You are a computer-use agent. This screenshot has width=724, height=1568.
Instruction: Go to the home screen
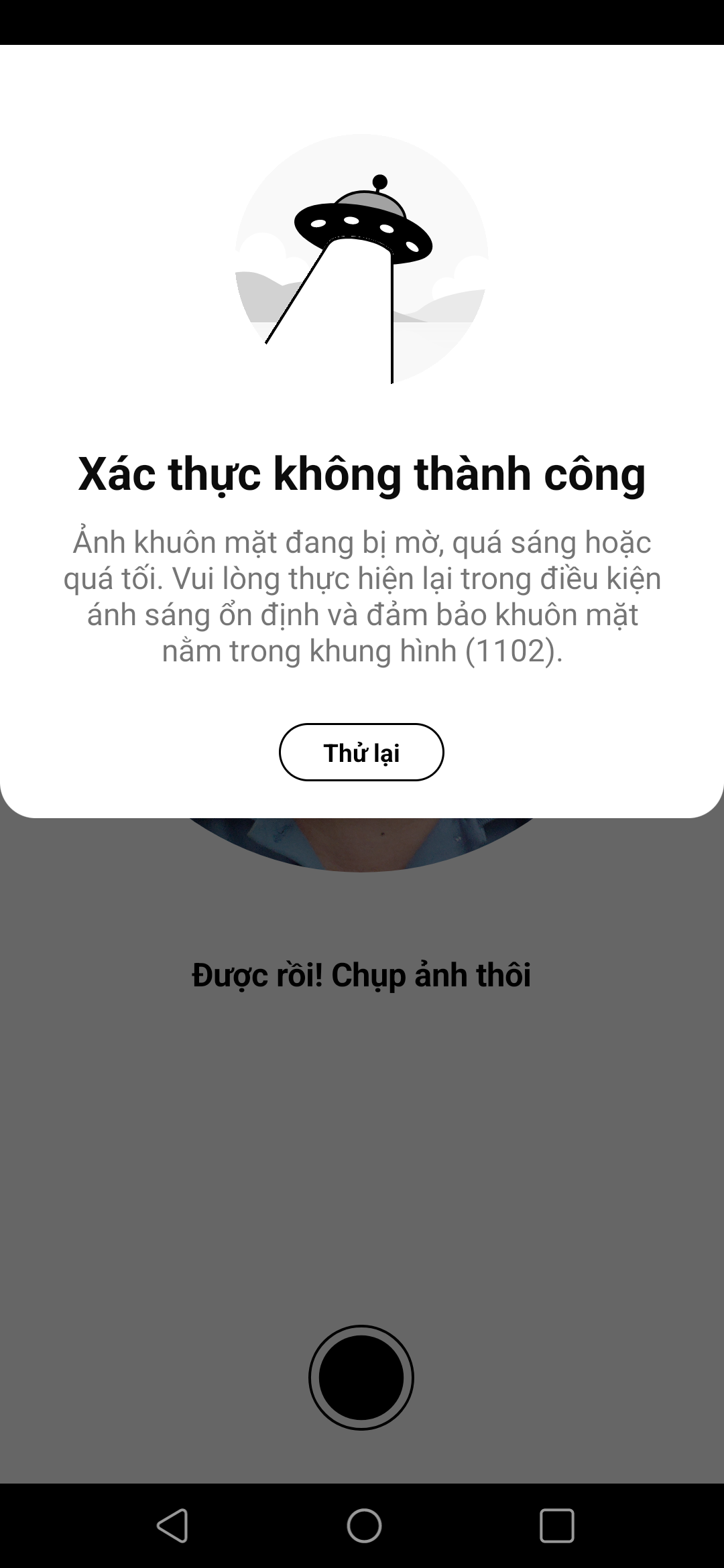pyautogui.click(x=363, y=1526)
